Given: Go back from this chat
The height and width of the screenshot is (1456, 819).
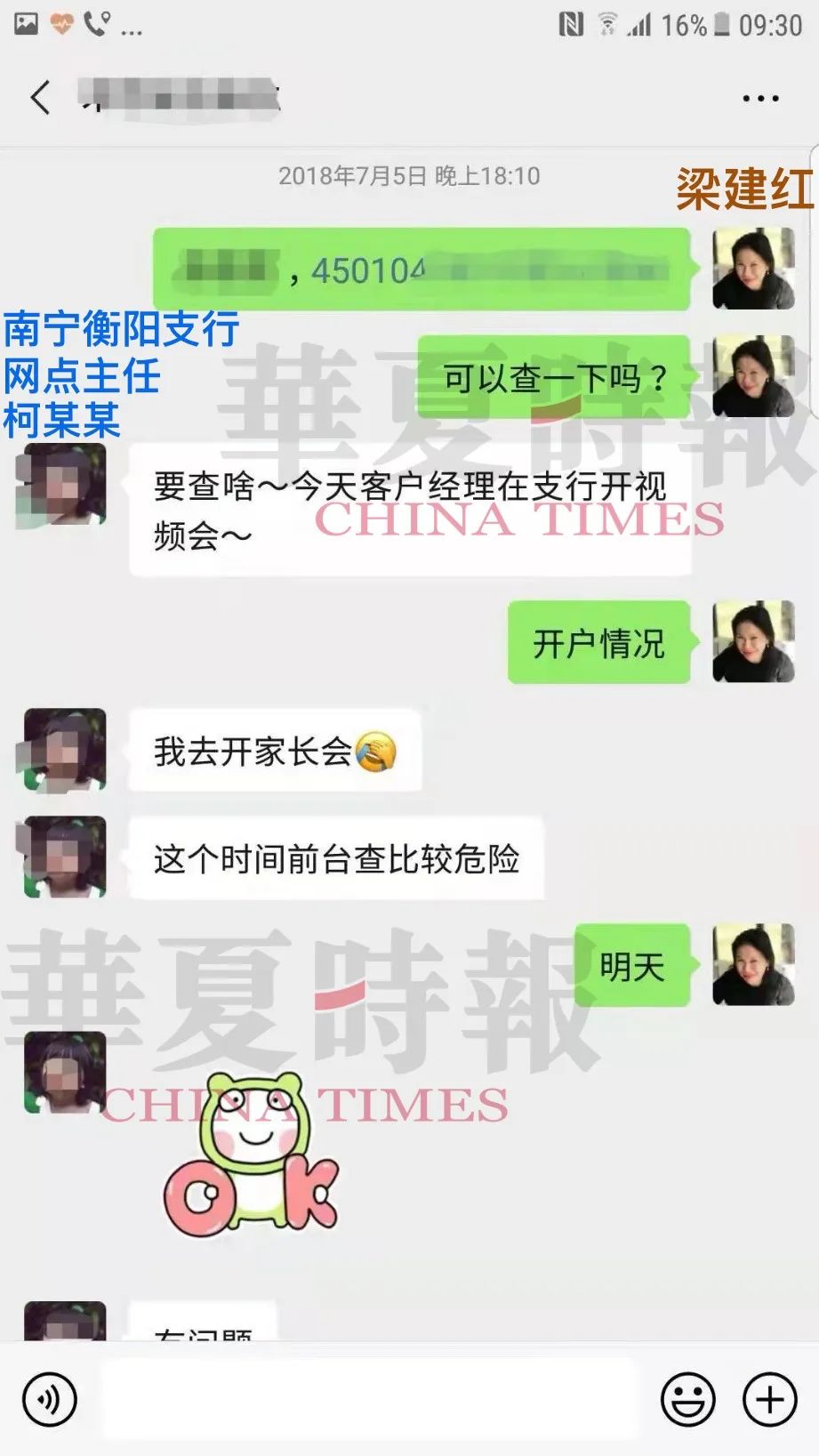Looking at the screenshot, I should click(40, 97).
